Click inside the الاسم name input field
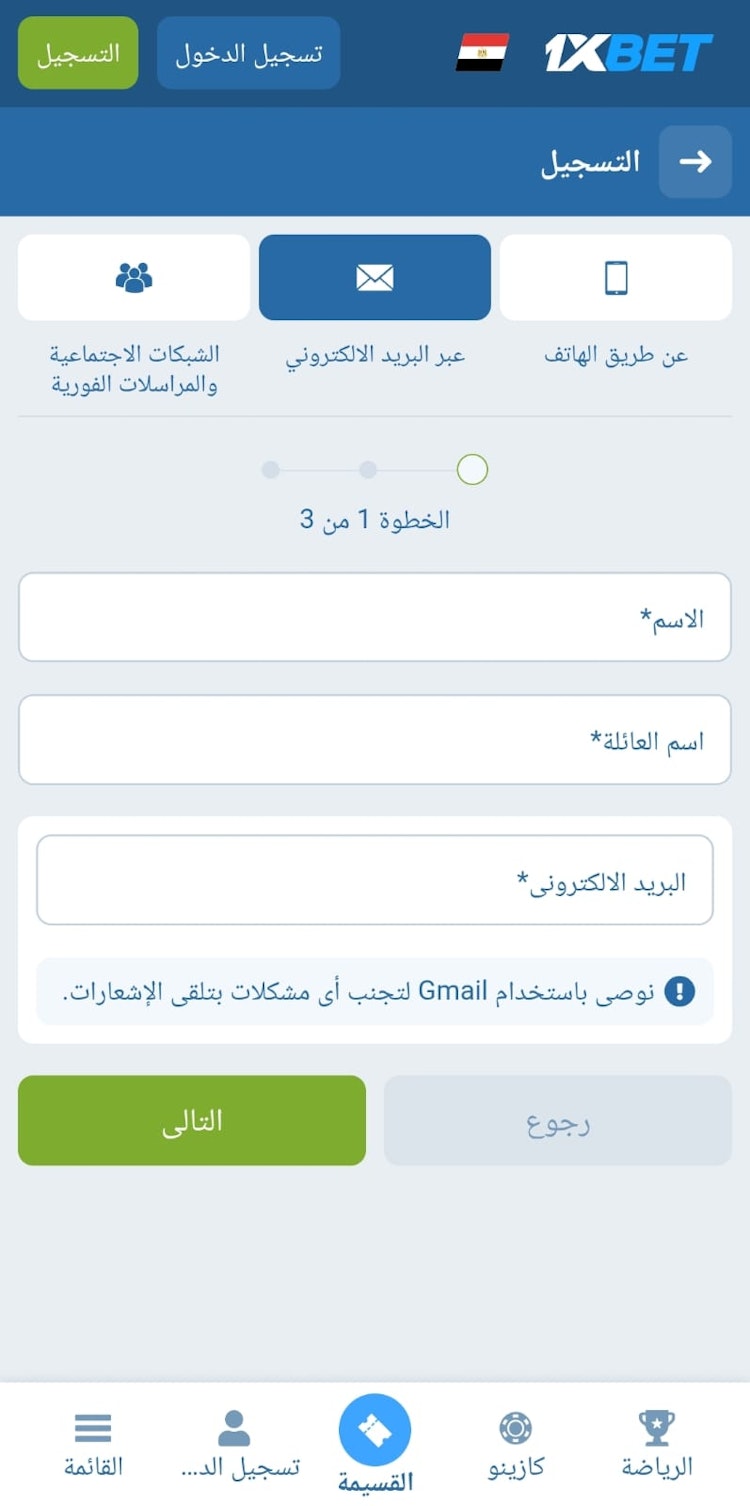The image size is (750, 1506). click(374, 618)
